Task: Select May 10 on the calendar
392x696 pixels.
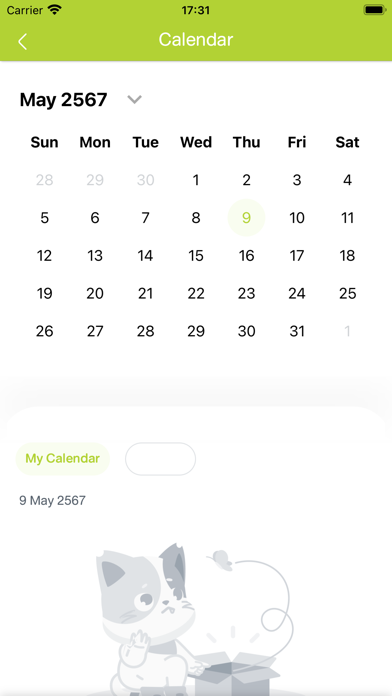Action: tap(297, 218)
